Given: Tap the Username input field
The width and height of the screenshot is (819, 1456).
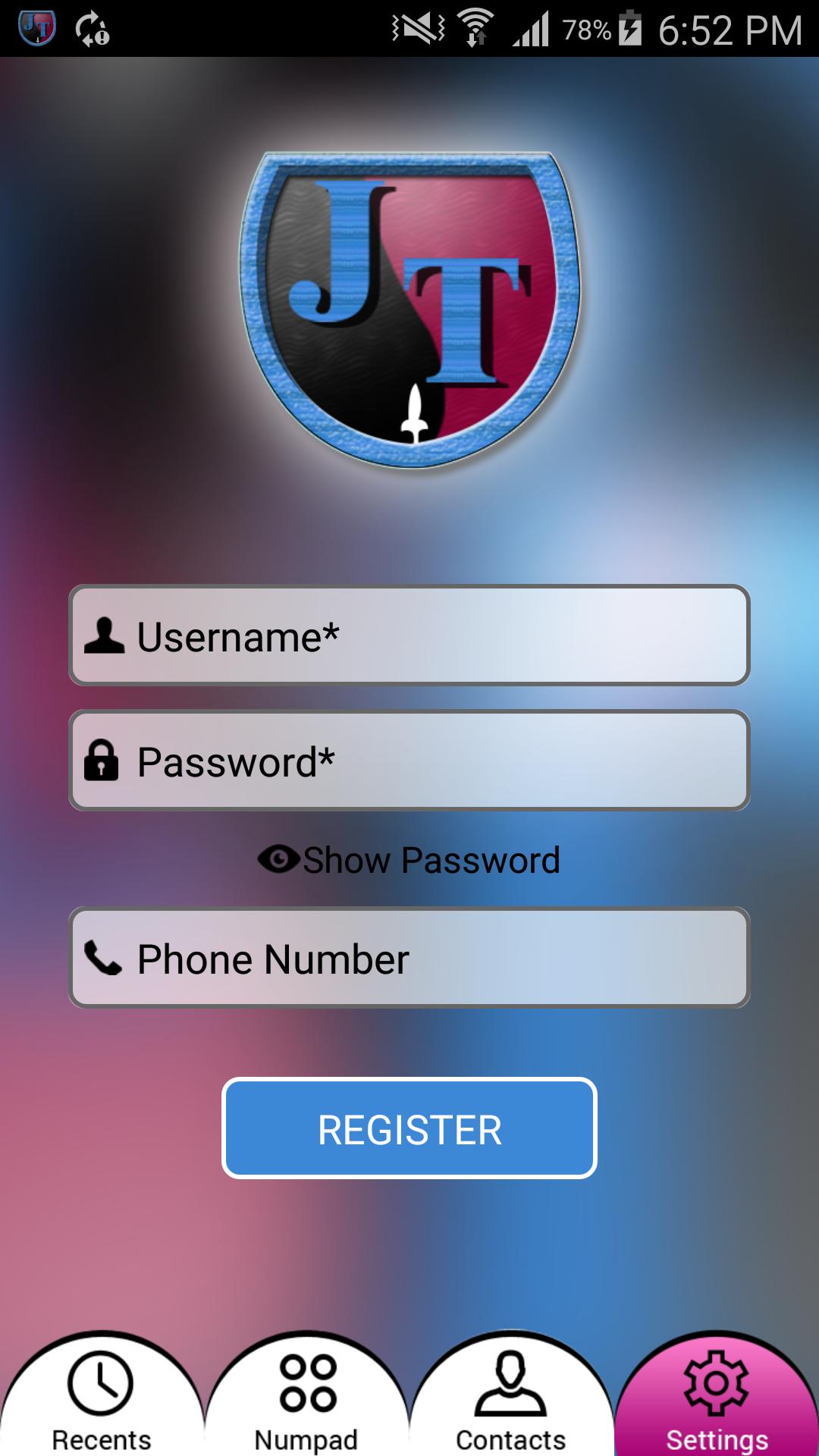Looking at the screenshot, I should (409, 635).
